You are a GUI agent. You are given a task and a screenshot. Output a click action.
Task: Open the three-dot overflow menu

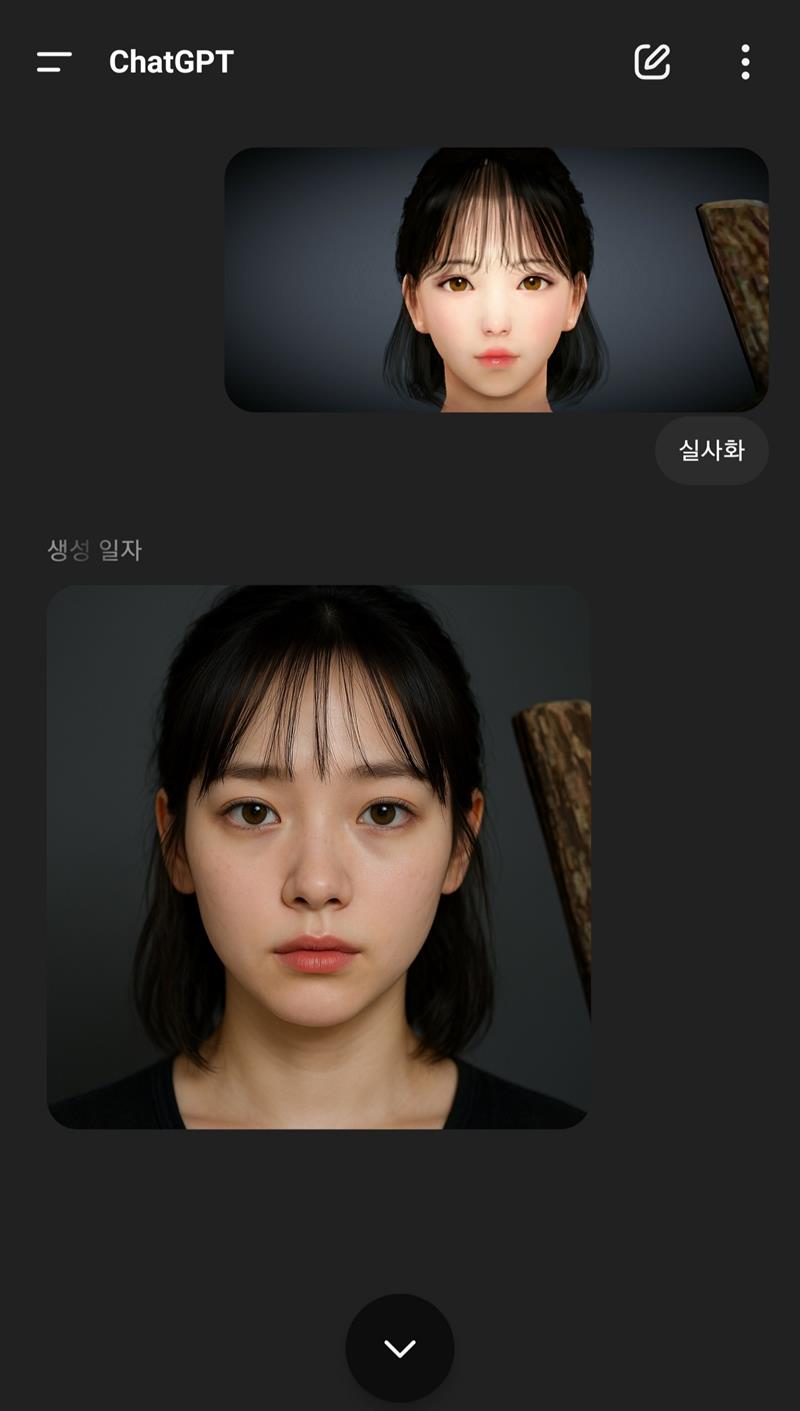(x=745, y=62)
